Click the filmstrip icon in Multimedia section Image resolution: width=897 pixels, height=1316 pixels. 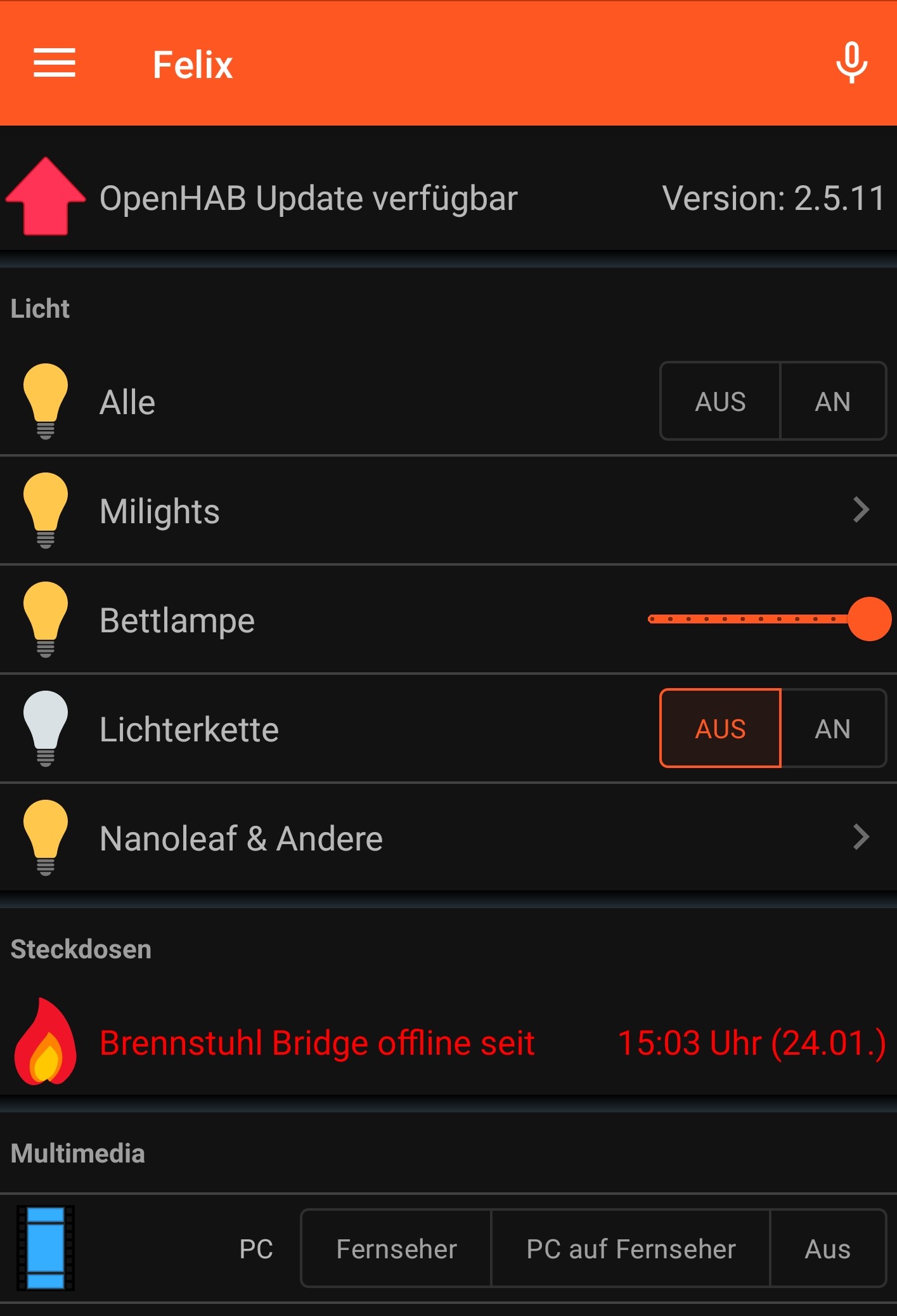click(46, 1248)
